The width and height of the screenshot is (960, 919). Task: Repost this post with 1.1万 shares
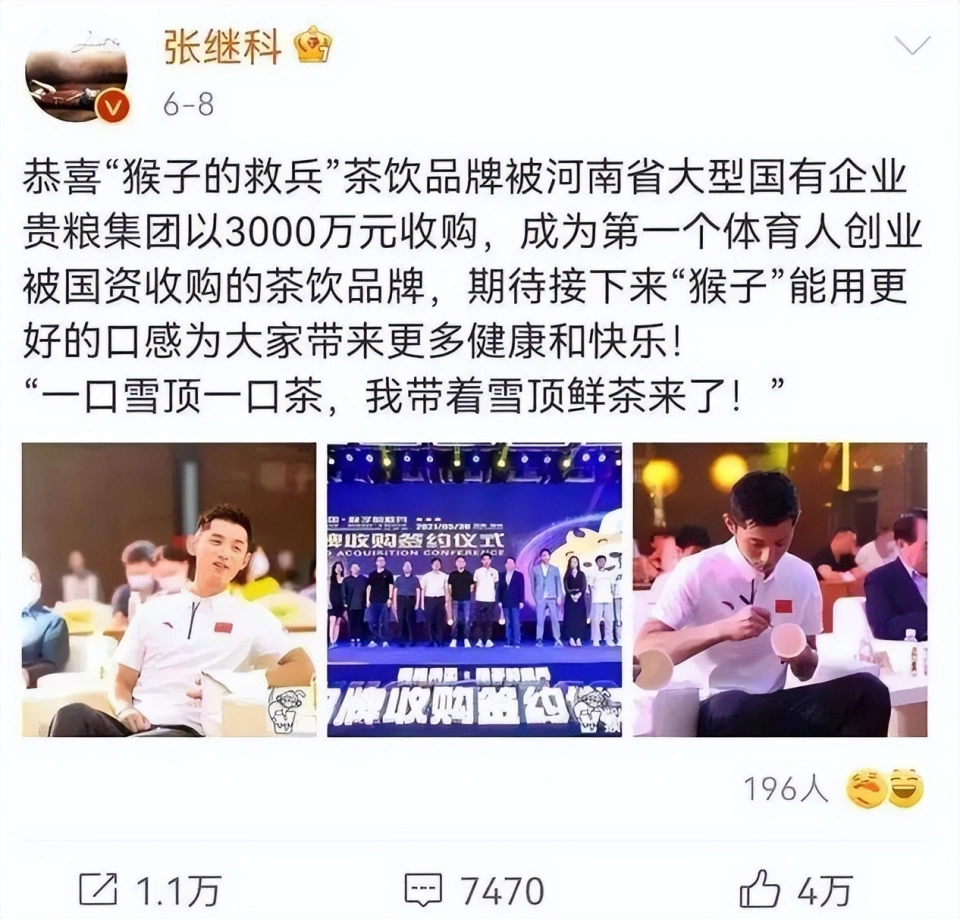(148, 889)
